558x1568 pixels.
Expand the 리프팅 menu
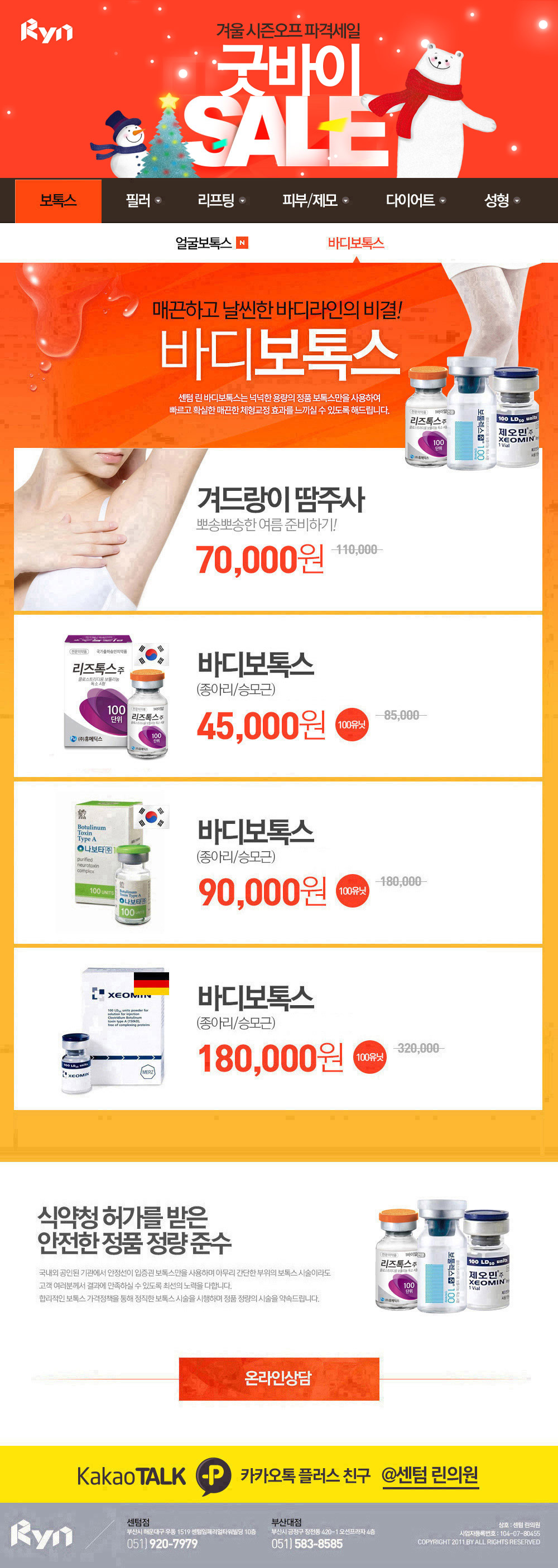(x=221, y=200)
